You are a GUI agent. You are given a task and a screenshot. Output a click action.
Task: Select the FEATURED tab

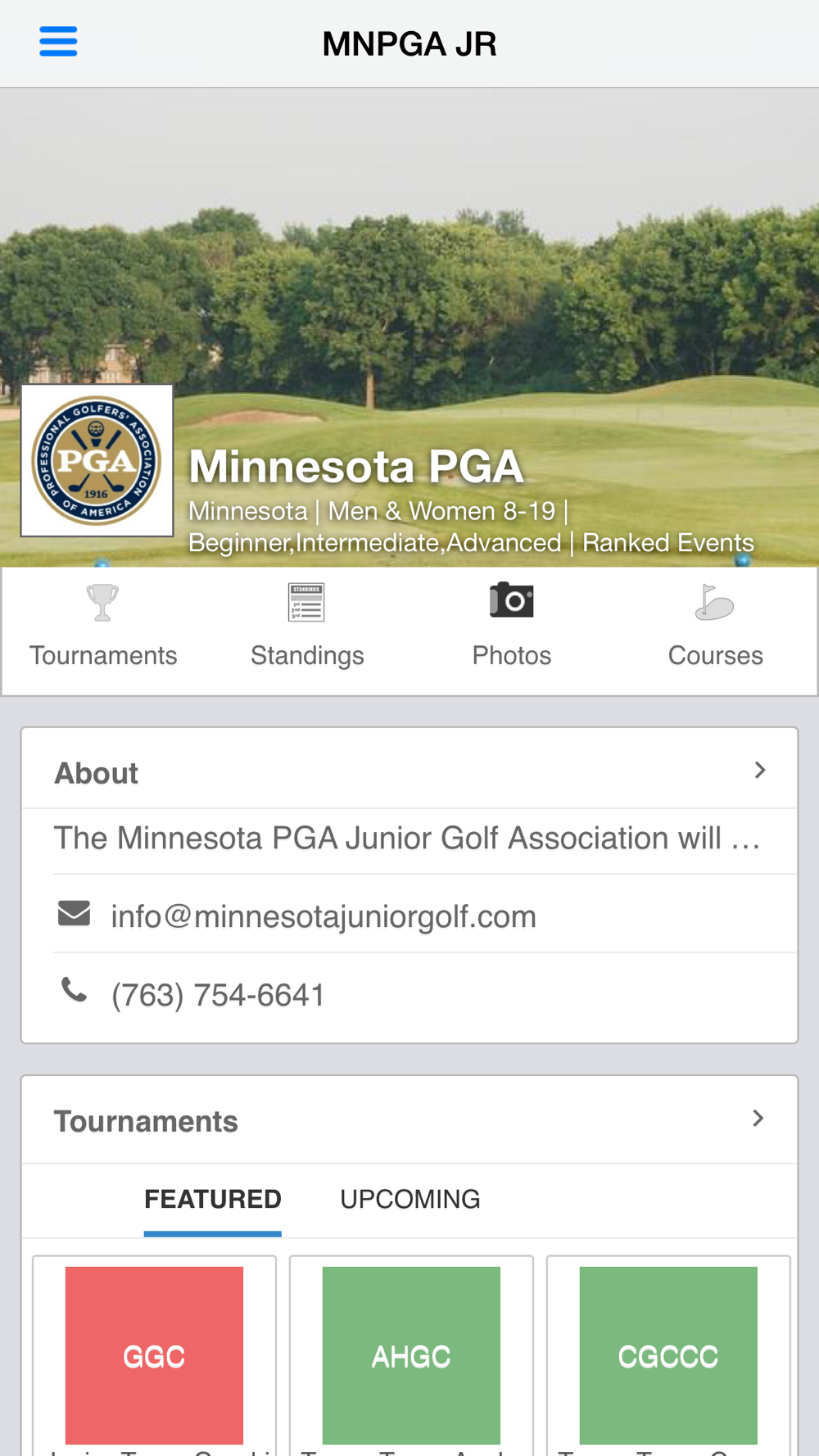[213, 1200]
